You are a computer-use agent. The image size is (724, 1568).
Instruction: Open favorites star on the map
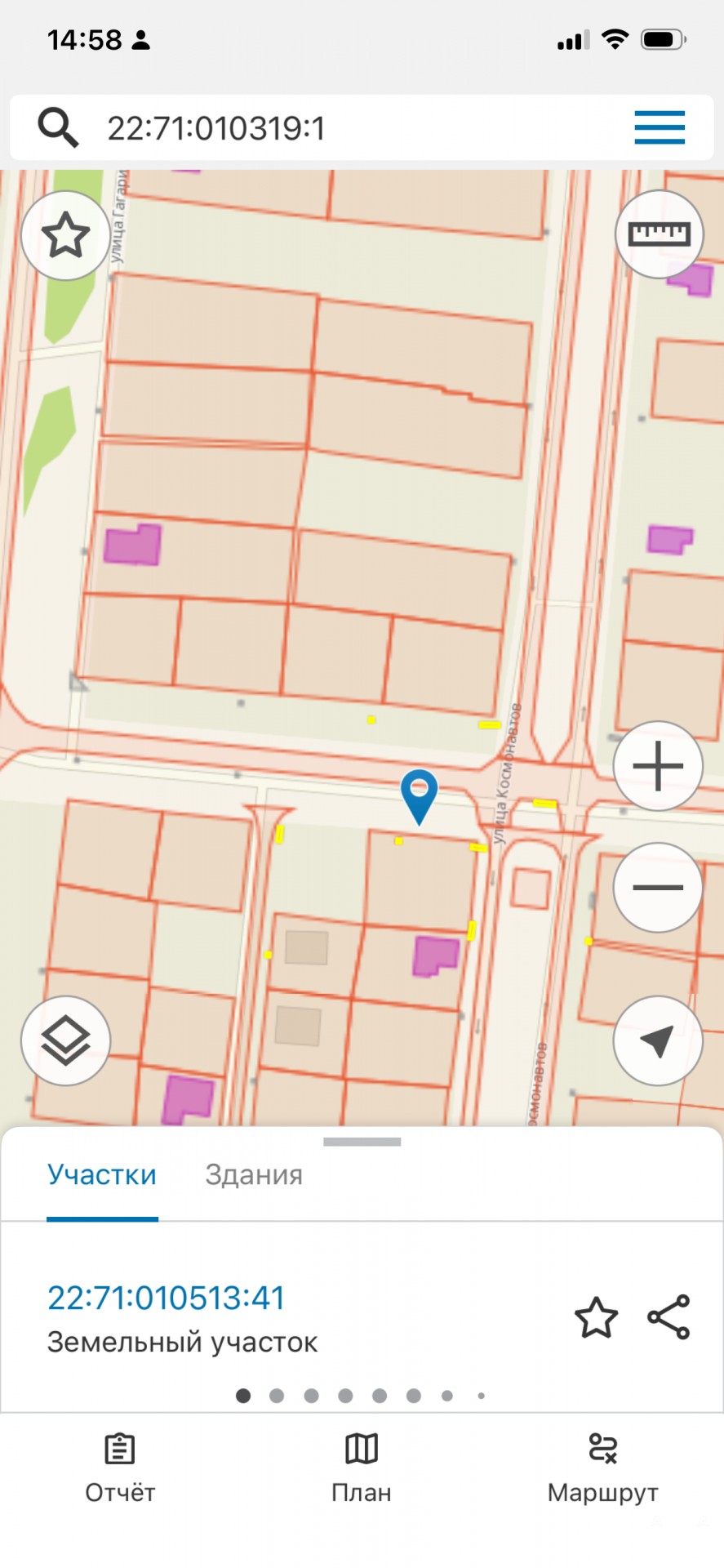click(x=65, y=236)
